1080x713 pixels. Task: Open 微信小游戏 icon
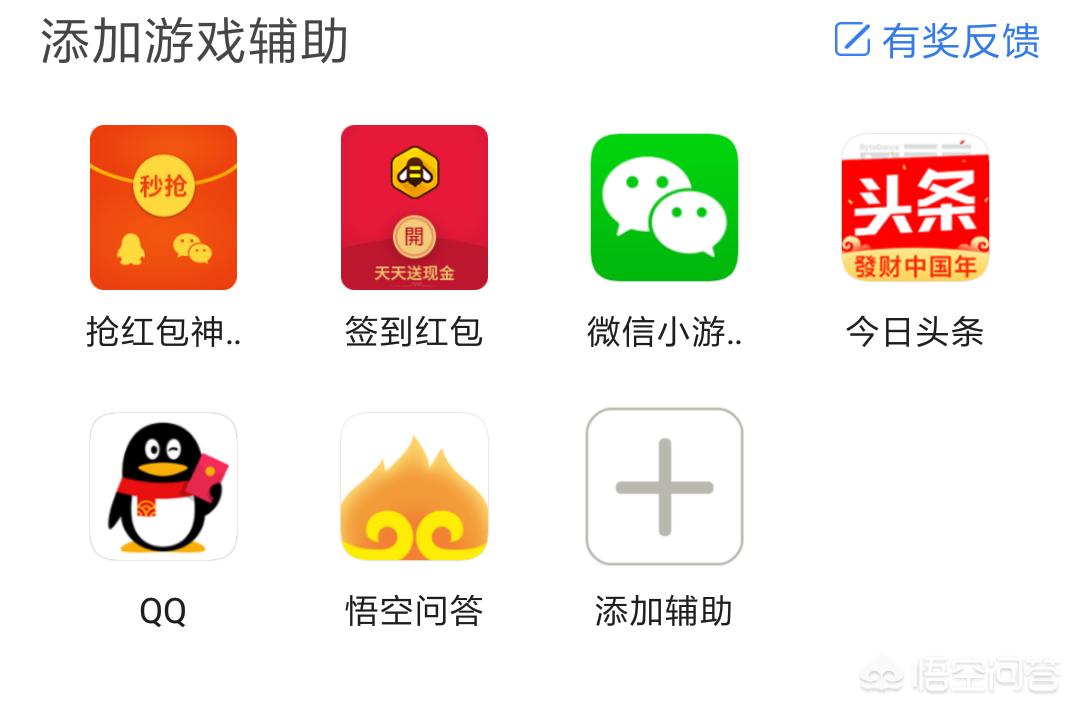click(664, 207)
